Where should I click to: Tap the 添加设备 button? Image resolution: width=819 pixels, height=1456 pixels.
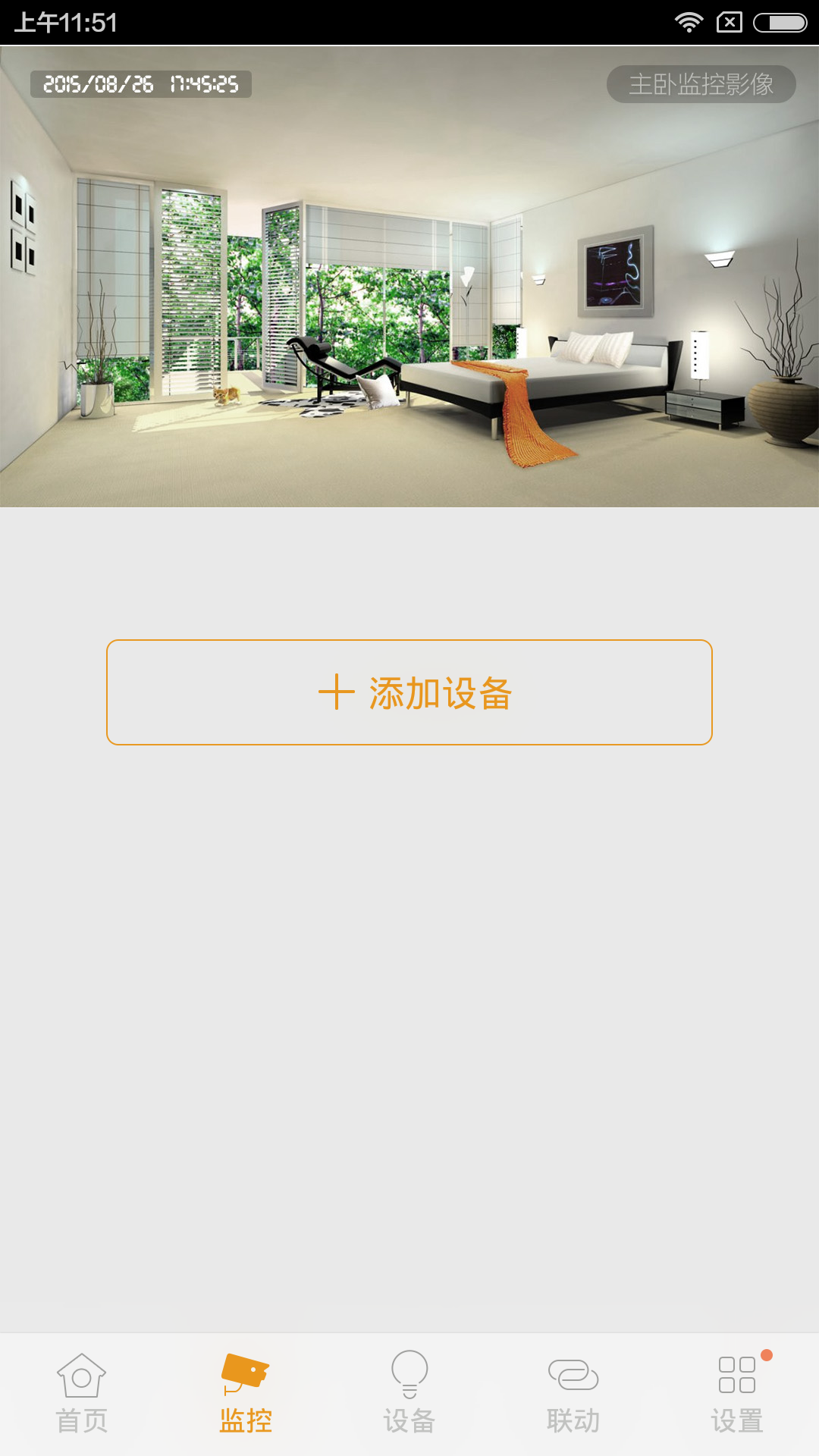[409, 692]
